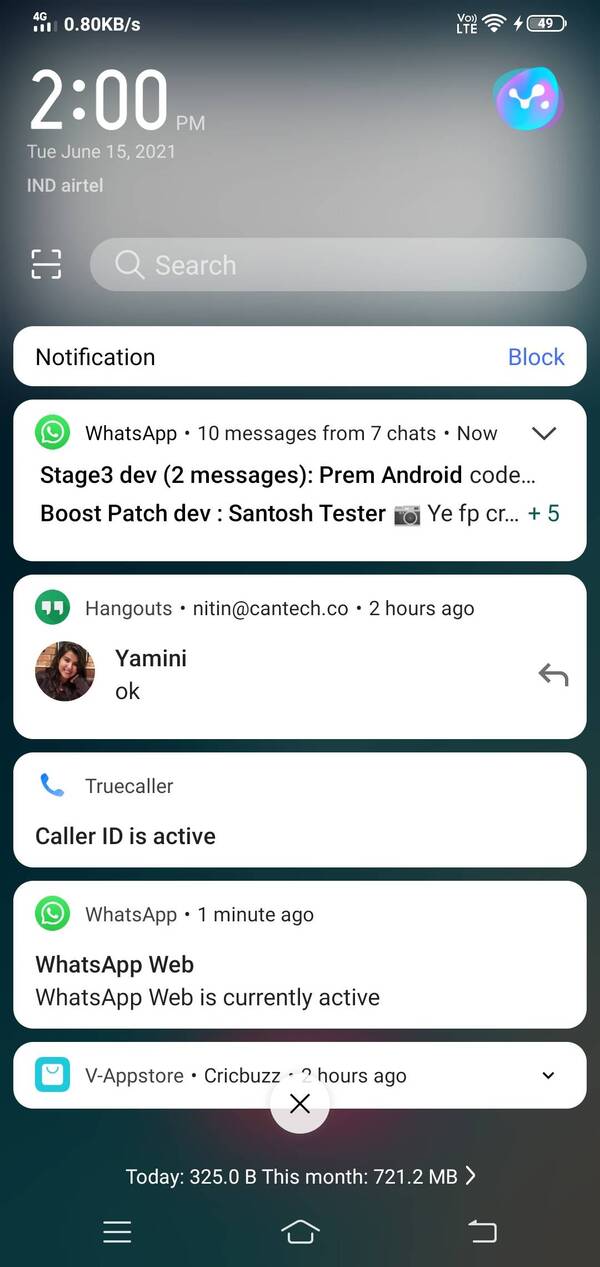Open the scan icon beside Search
600x1267 pixels.
click(46, 265)
